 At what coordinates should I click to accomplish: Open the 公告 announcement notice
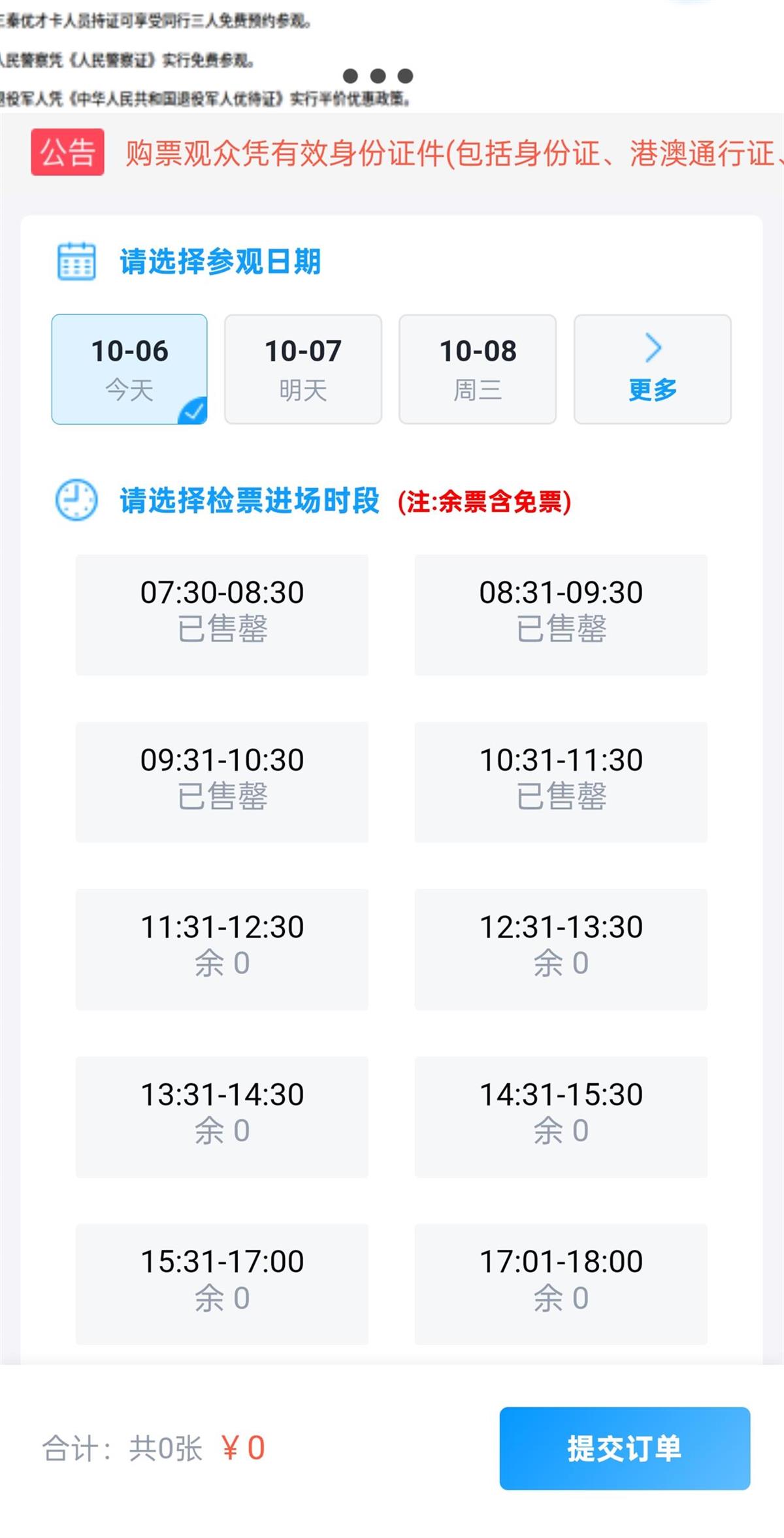[x=67, y=152]
